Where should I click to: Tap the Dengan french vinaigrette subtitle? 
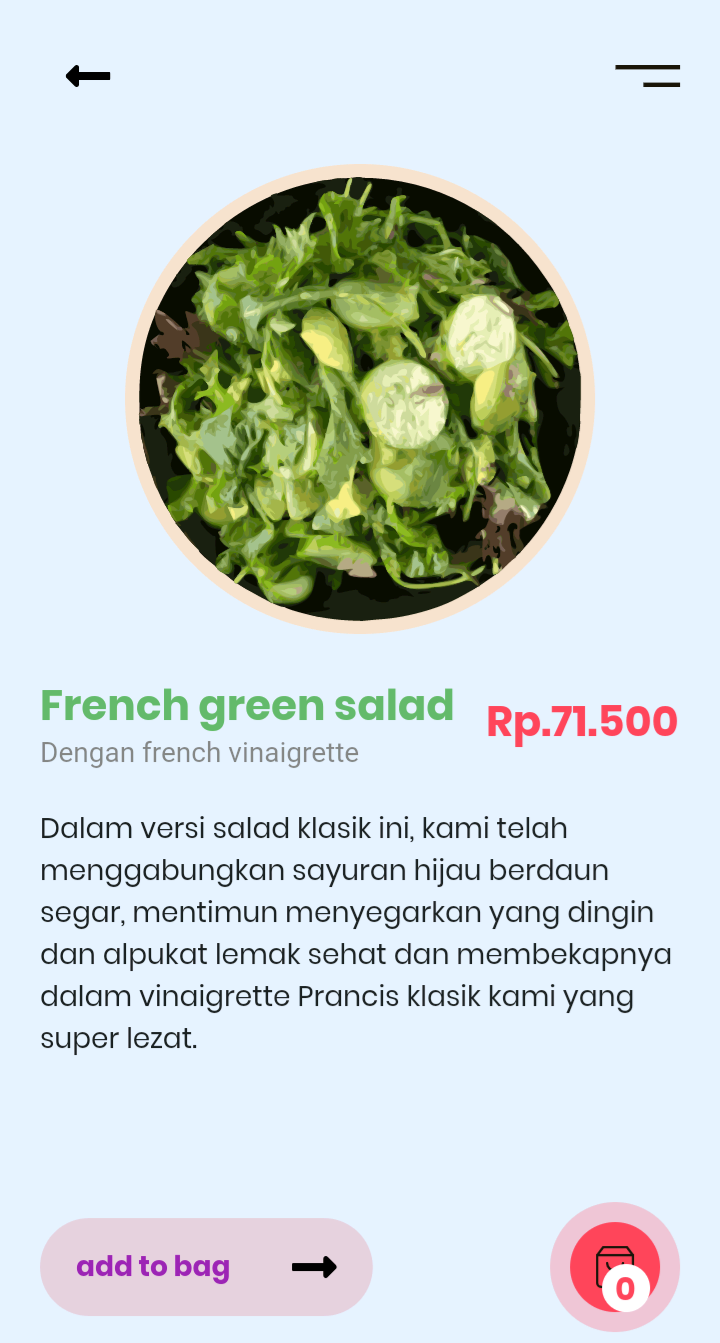click(x=199, y=752)
